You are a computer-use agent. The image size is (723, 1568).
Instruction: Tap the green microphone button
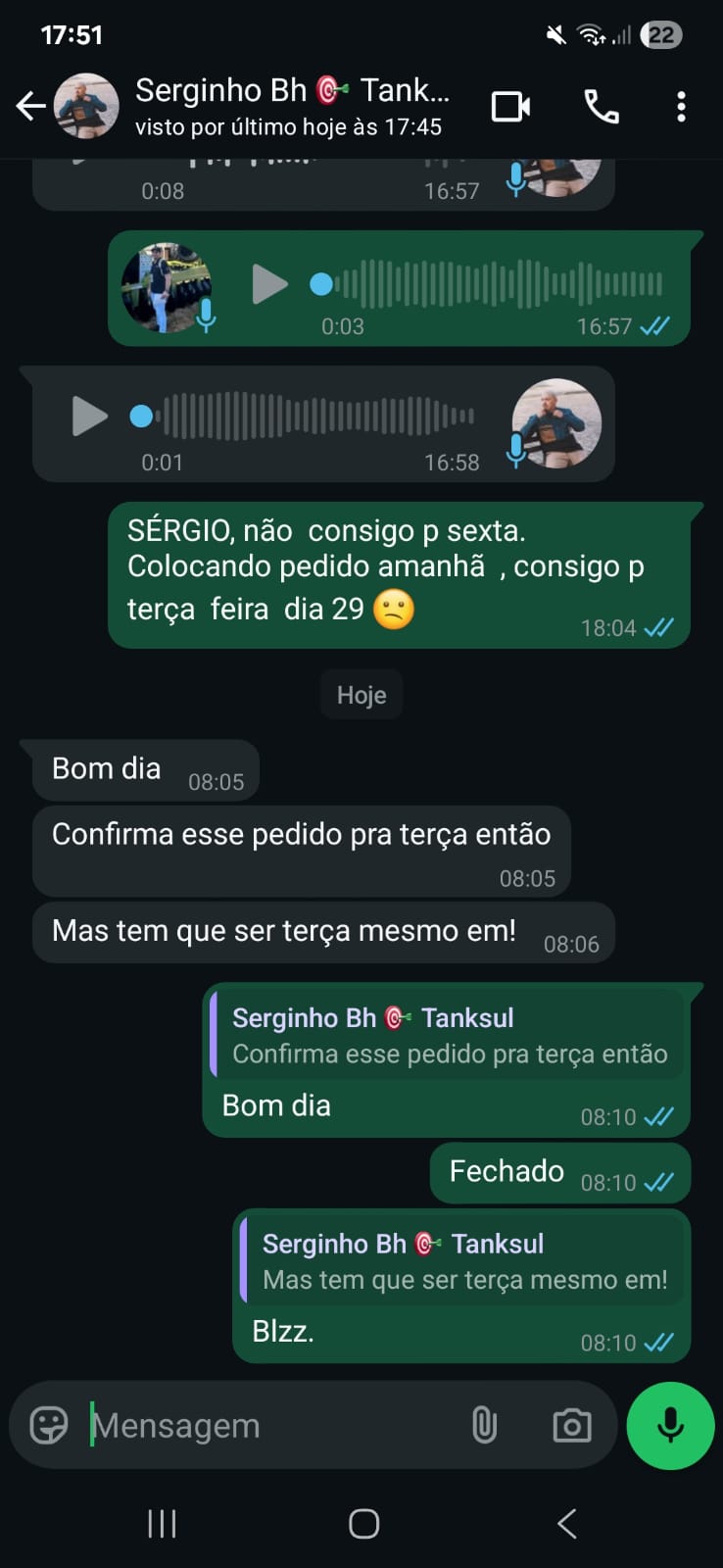coord(670,1425)
